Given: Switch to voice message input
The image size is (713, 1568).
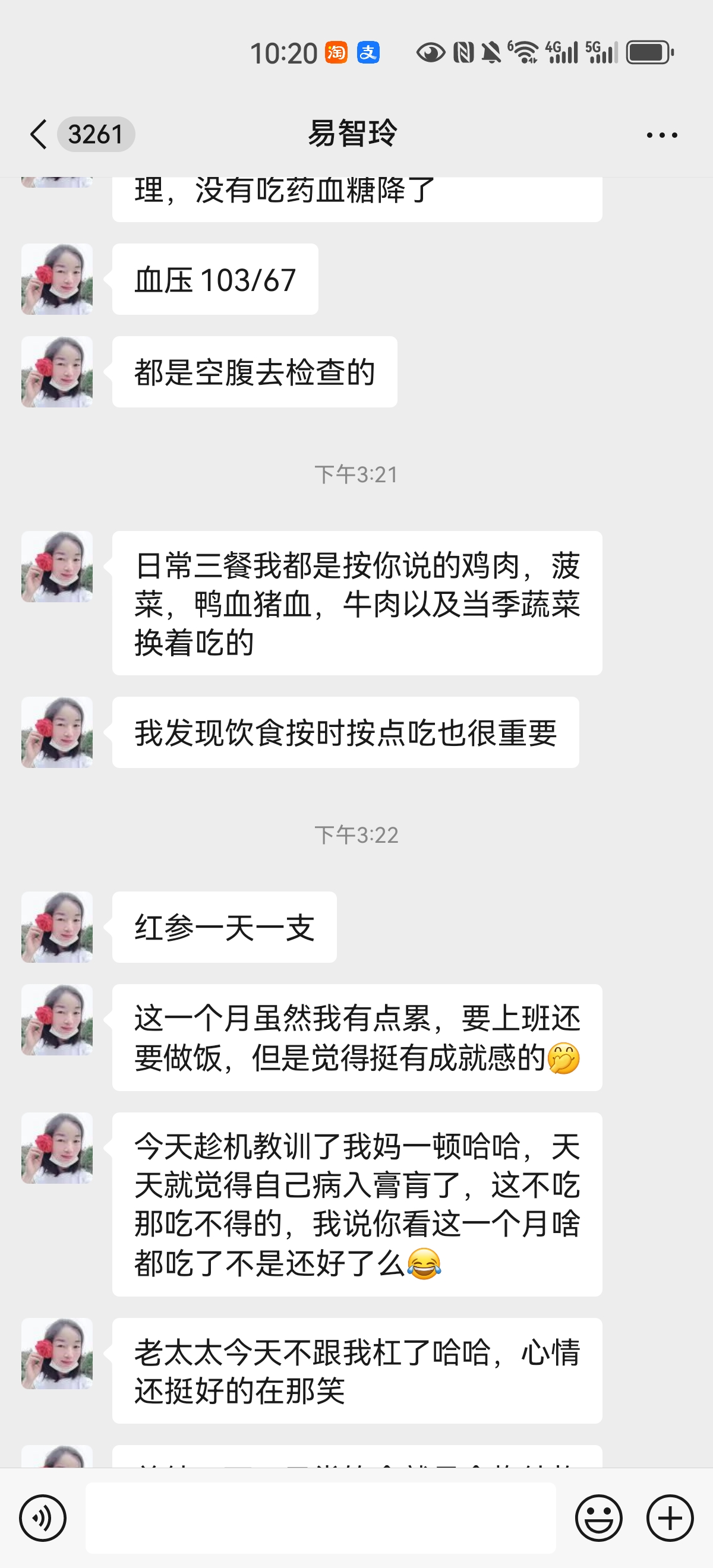Looking at the screenshot, I should tap(43, 1518).
